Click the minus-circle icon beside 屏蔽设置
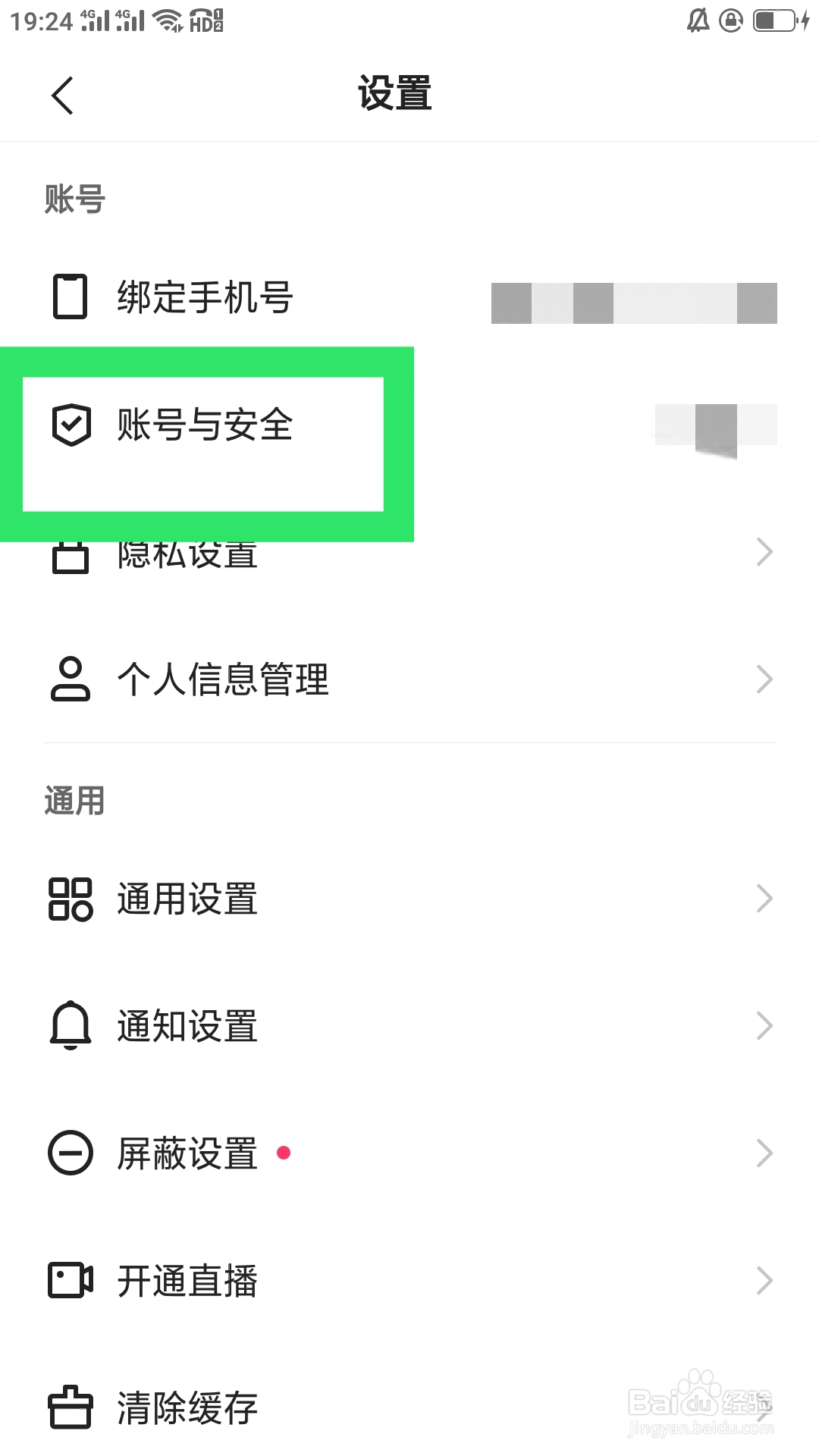Viewport: 819px width, 1456px height. pos(70,1153)
